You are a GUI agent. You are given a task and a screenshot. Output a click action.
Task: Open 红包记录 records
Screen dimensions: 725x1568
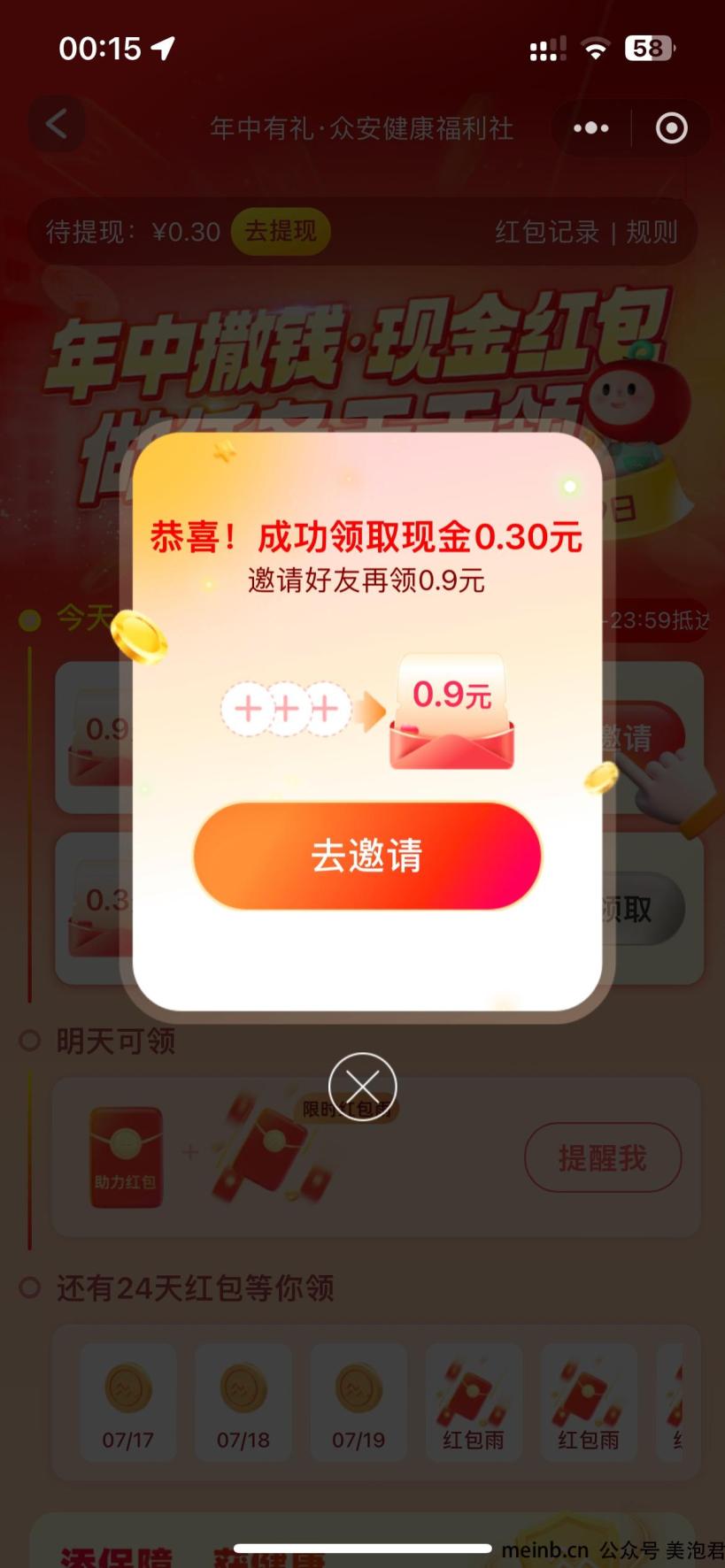(x=547, y=232)
